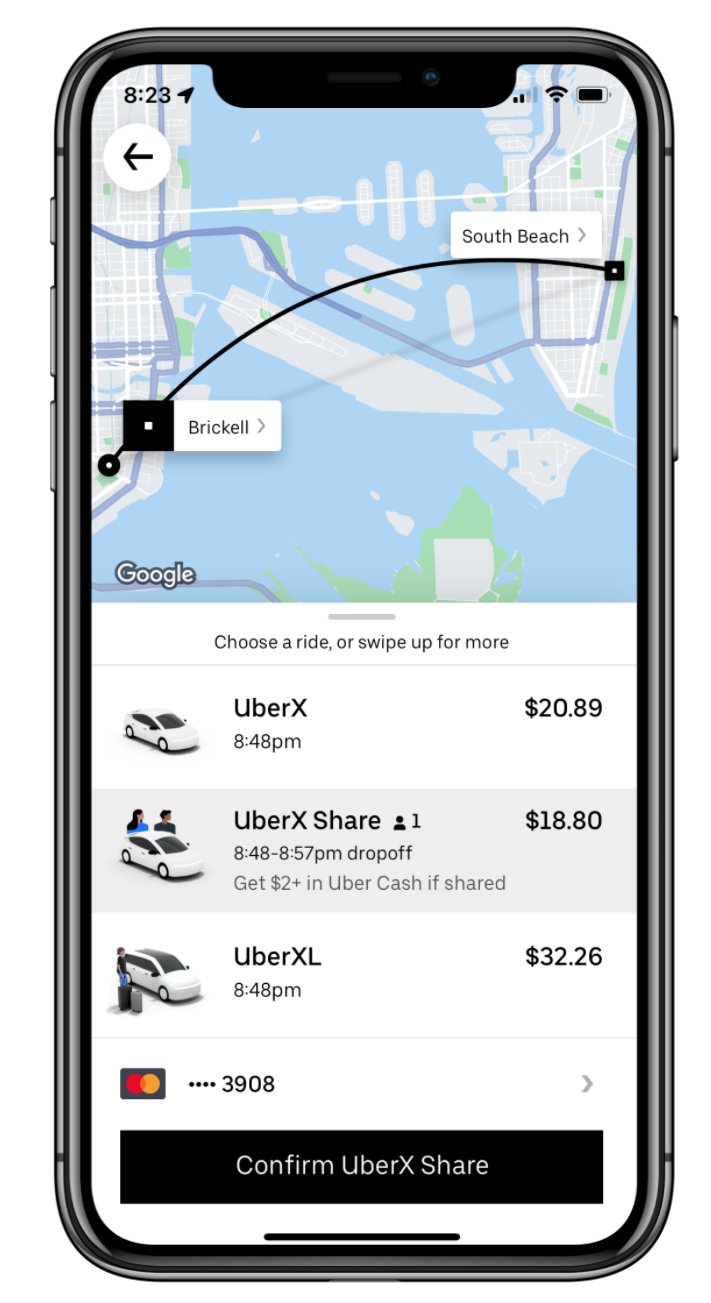Select the UberX ride option
This screenshot has height=1303, width=711.
point(363,724)
